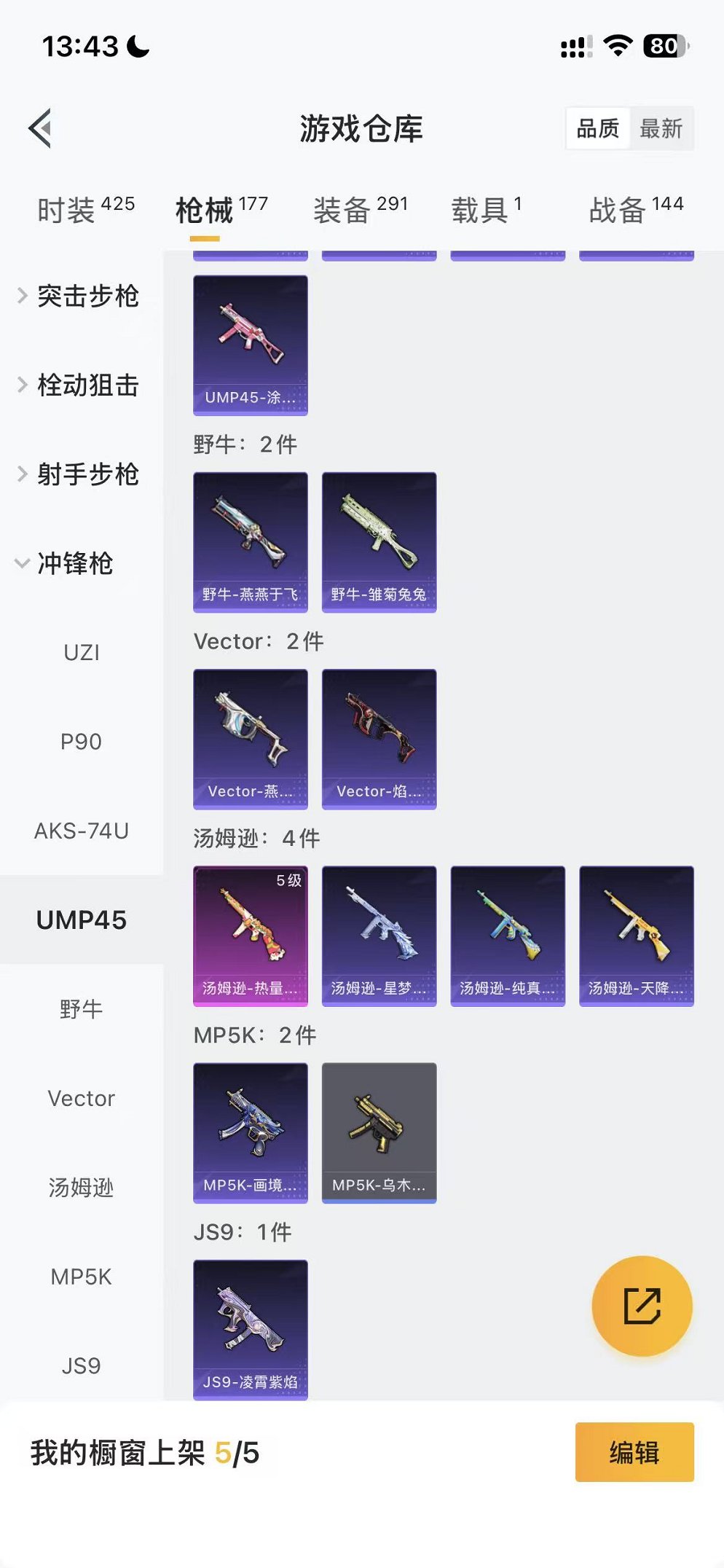View the 野牛-雏菊兔兔 skin
Viewport: 724px width, 1568px height.
coord(379,541)
